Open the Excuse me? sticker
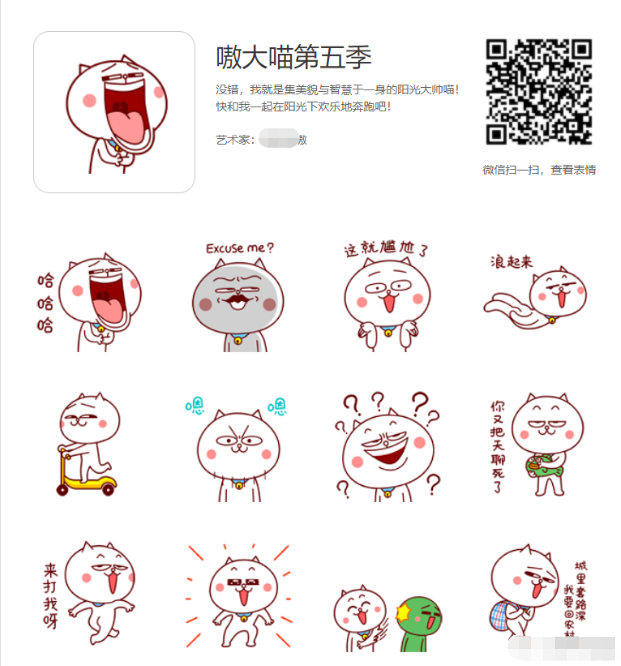Image resolution: width=621 pixels, height=666 pixels. click(237, 297)
